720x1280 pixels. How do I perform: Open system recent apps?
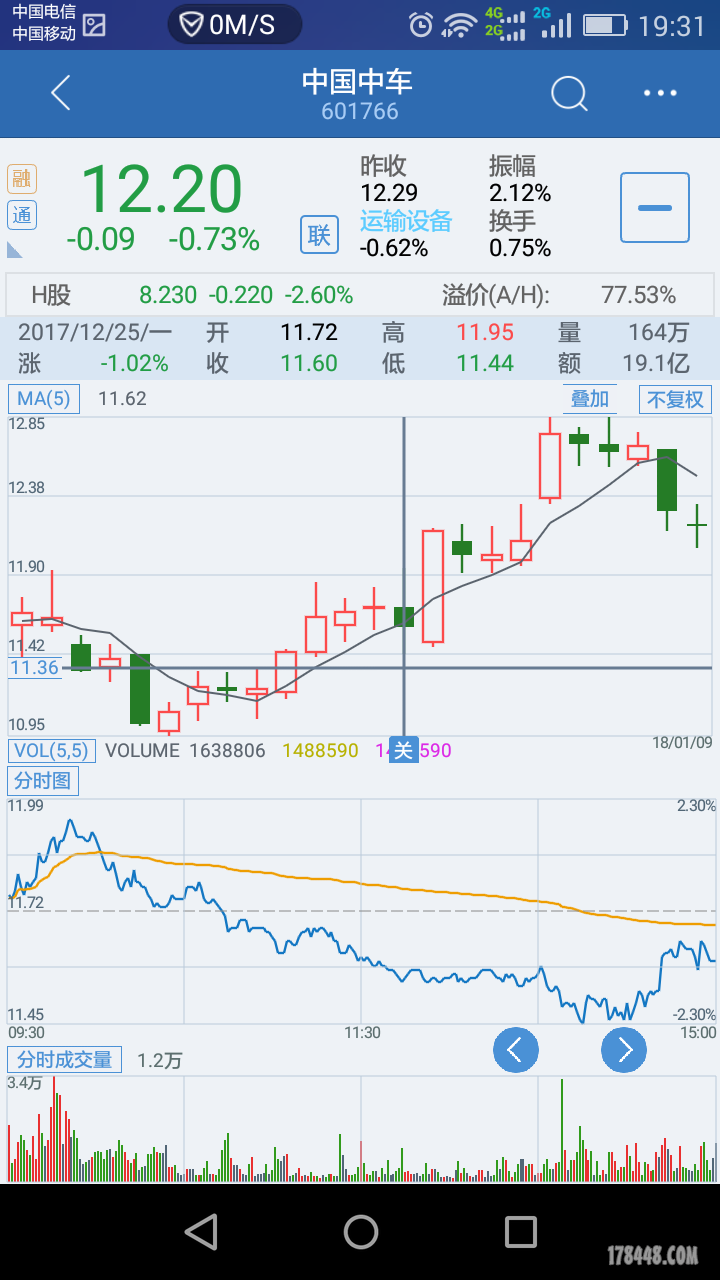(520, 1232)
